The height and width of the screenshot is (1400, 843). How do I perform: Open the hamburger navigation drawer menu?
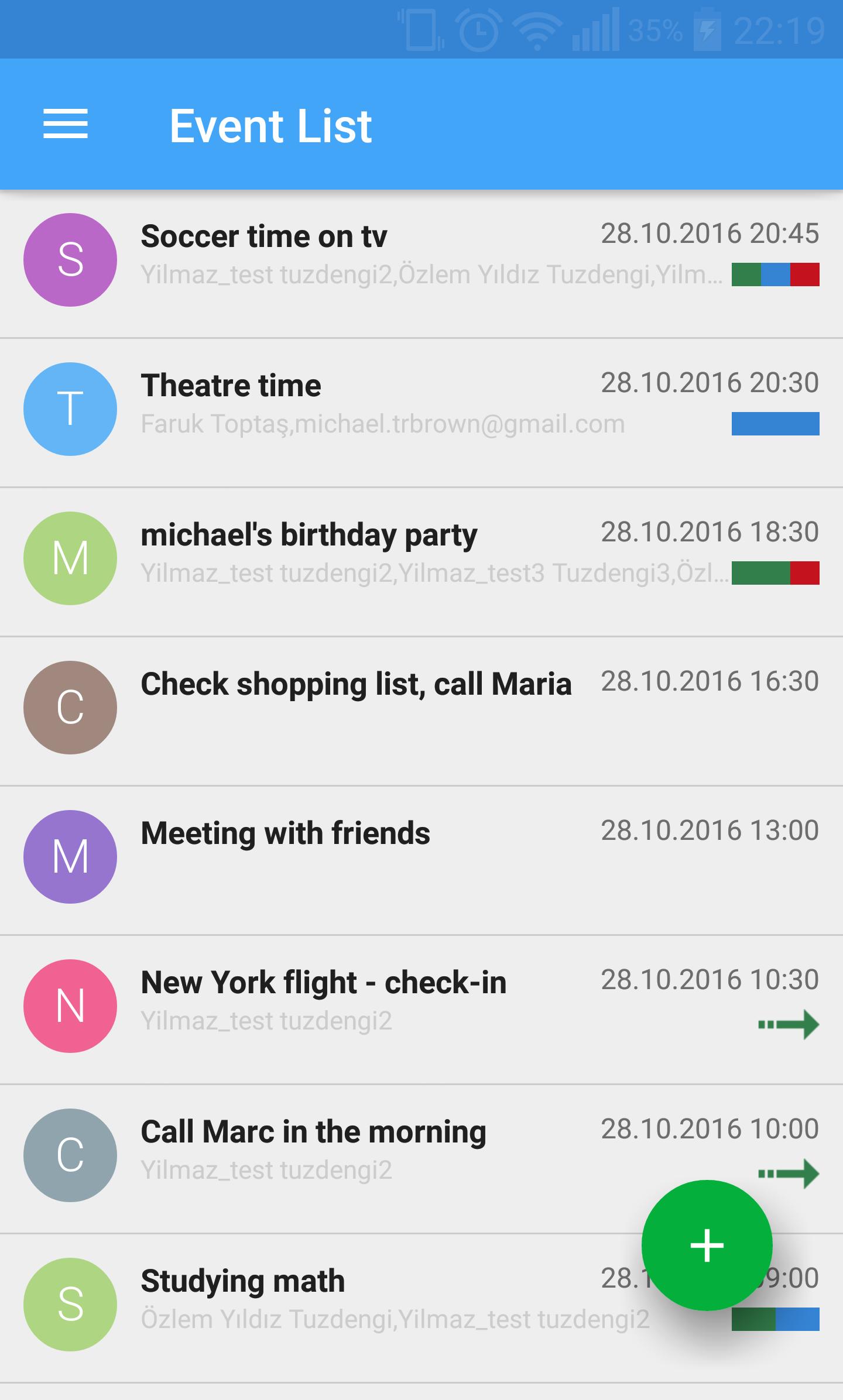(66, 124)
